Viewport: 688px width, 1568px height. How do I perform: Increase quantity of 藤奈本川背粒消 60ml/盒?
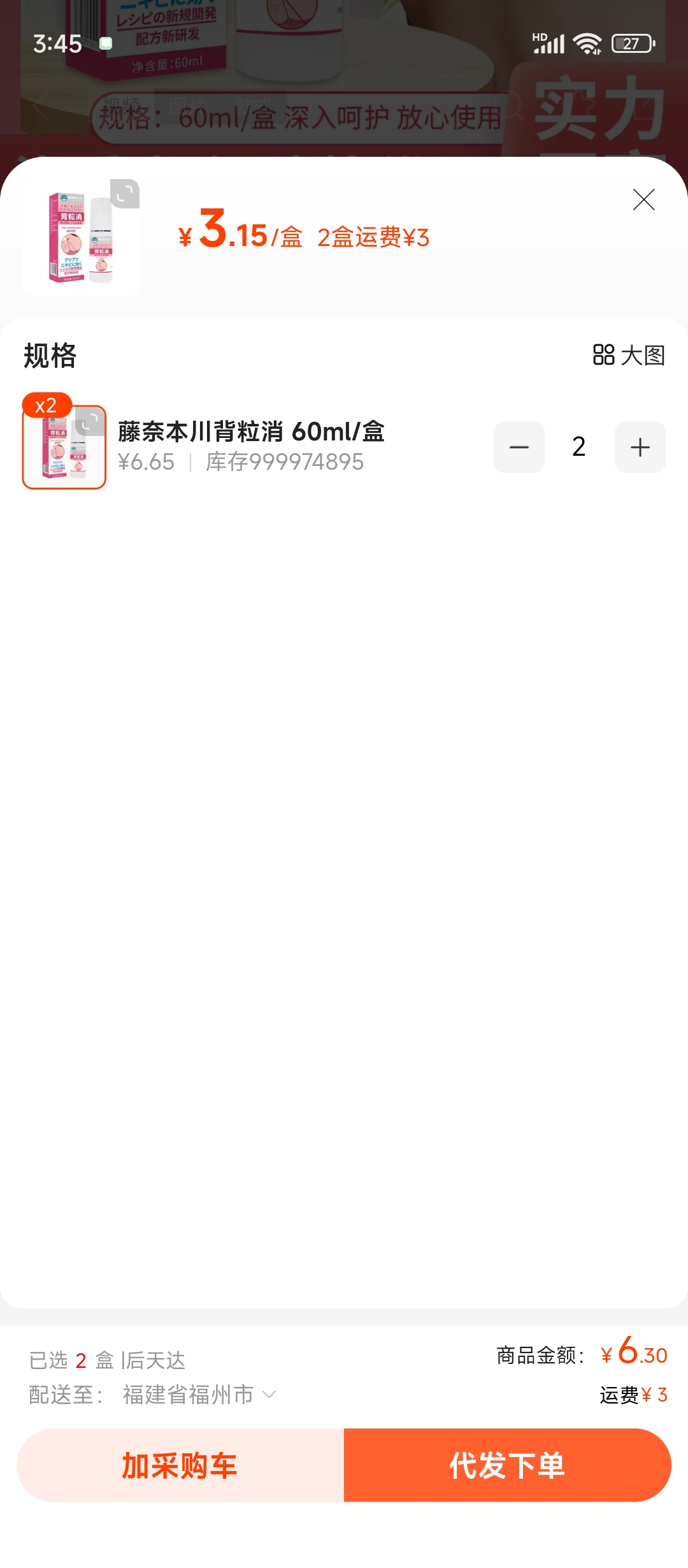pos(640,447)
